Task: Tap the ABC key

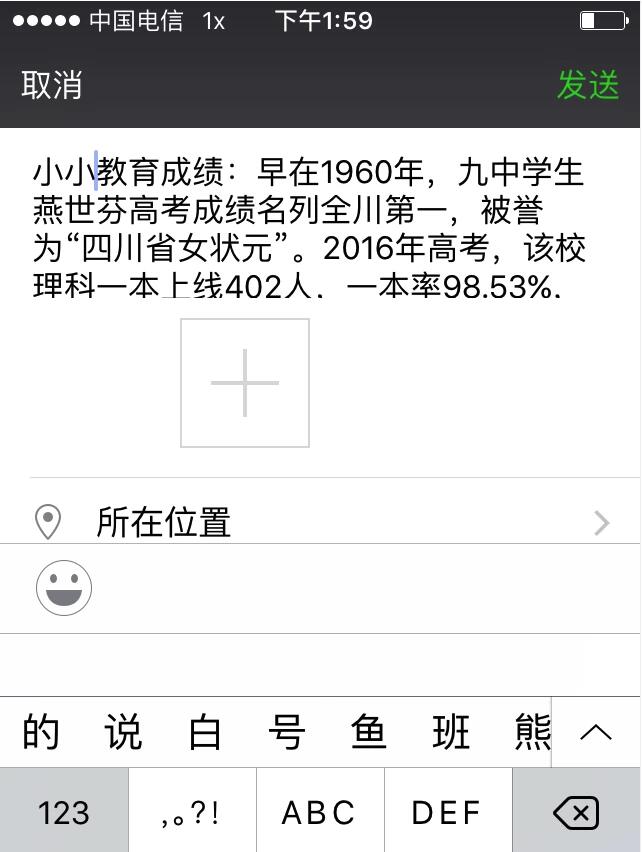Action: coord(319,812)
